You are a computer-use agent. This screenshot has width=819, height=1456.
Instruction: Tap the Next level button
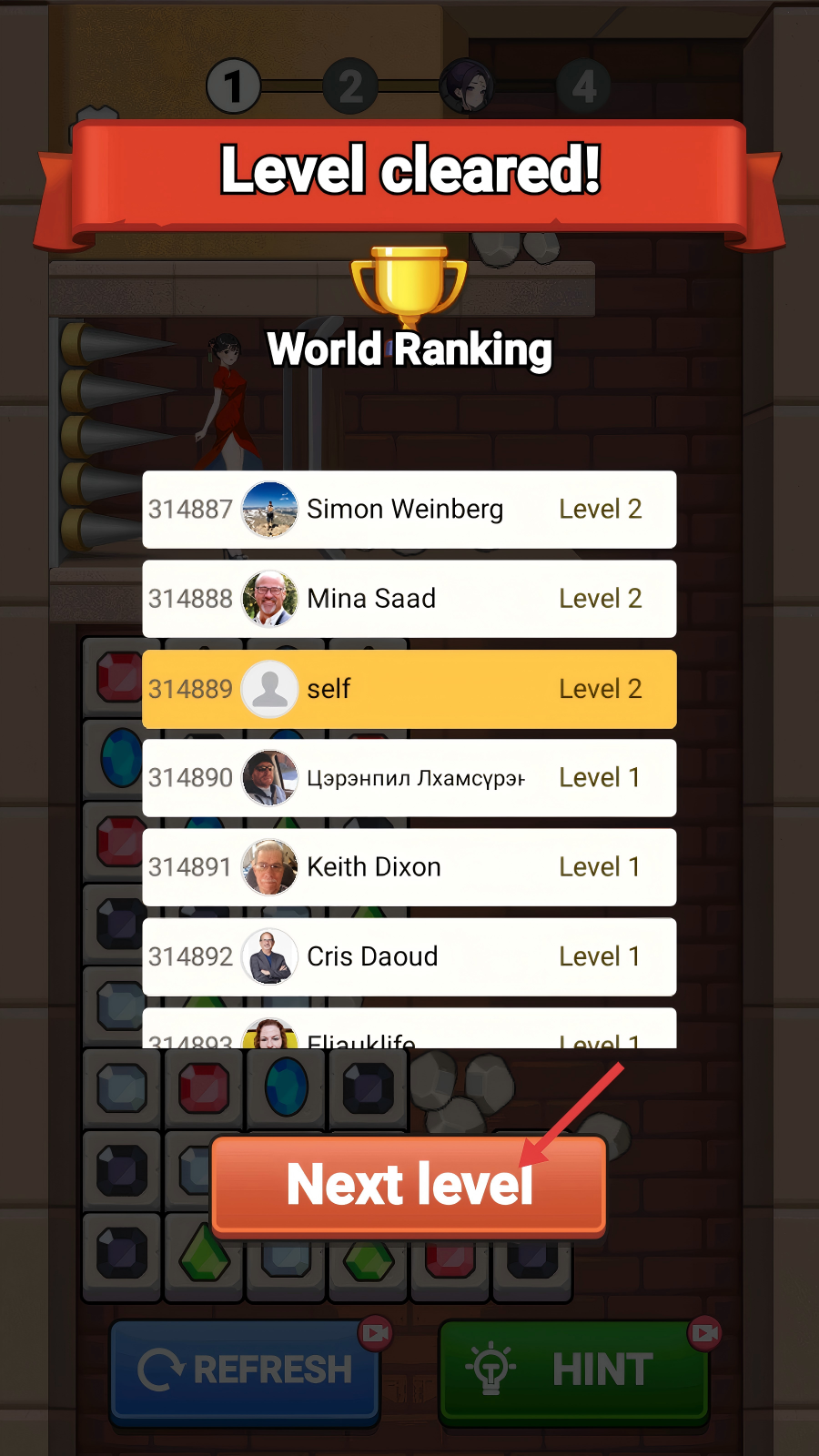click(409, 1185)
